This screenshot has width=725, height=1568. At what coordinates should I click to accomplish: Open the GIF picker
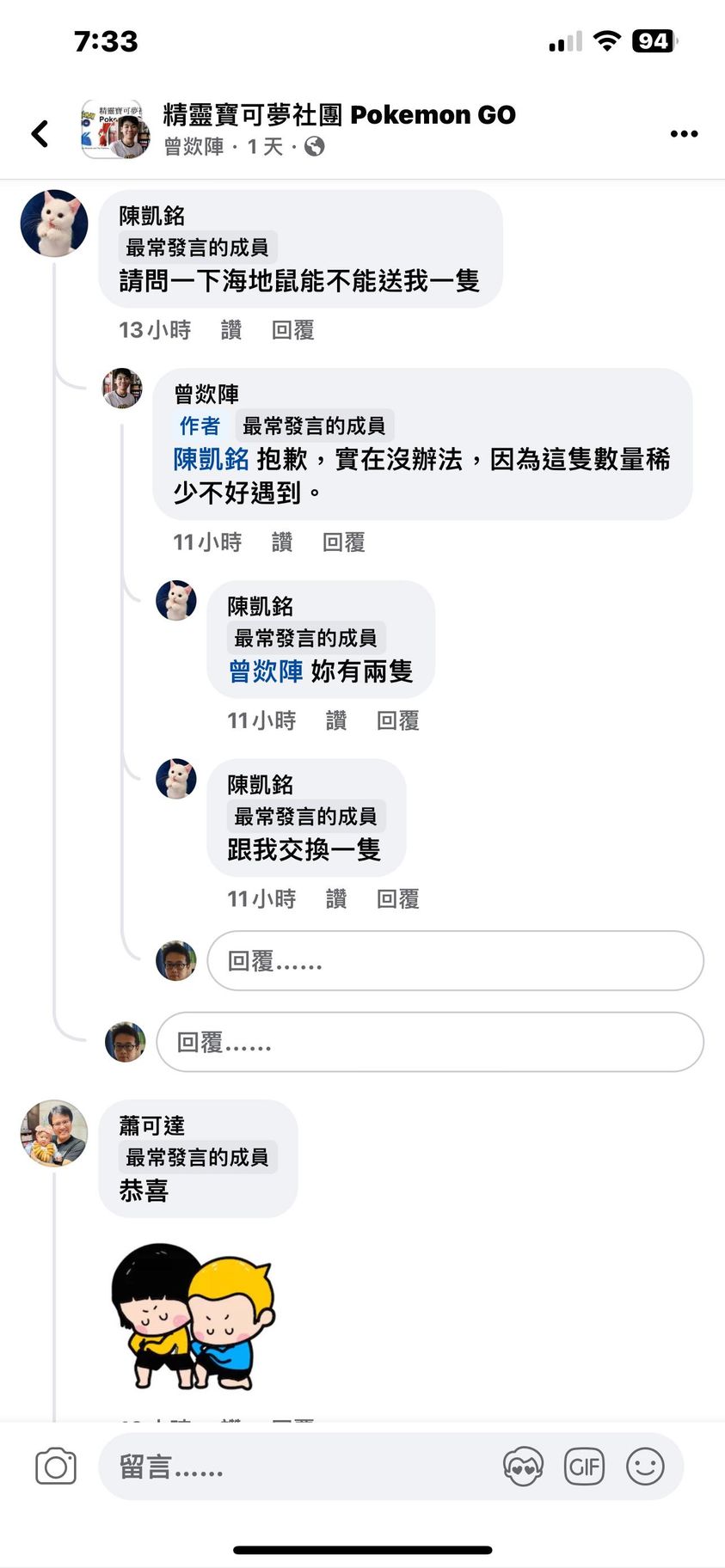click(584, 1467)
